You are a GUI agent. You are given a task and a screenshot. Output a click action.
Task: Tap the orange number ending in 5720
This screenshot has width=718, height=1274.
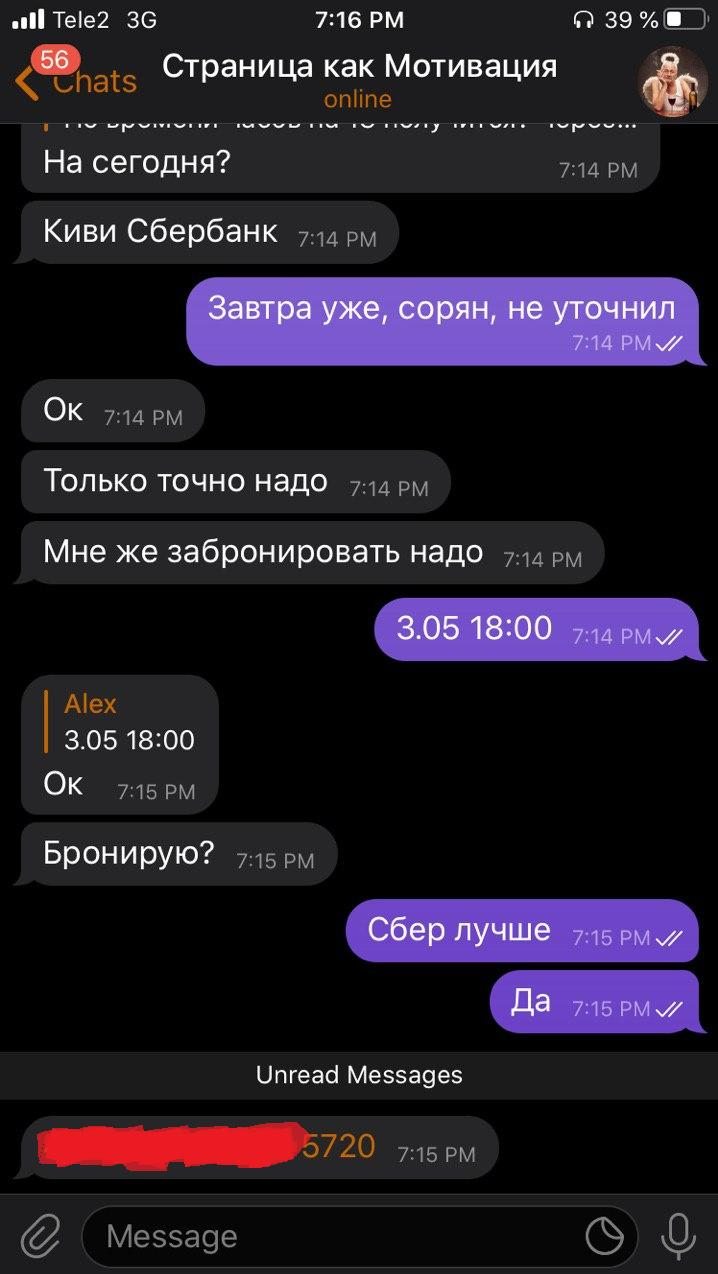338,1146
